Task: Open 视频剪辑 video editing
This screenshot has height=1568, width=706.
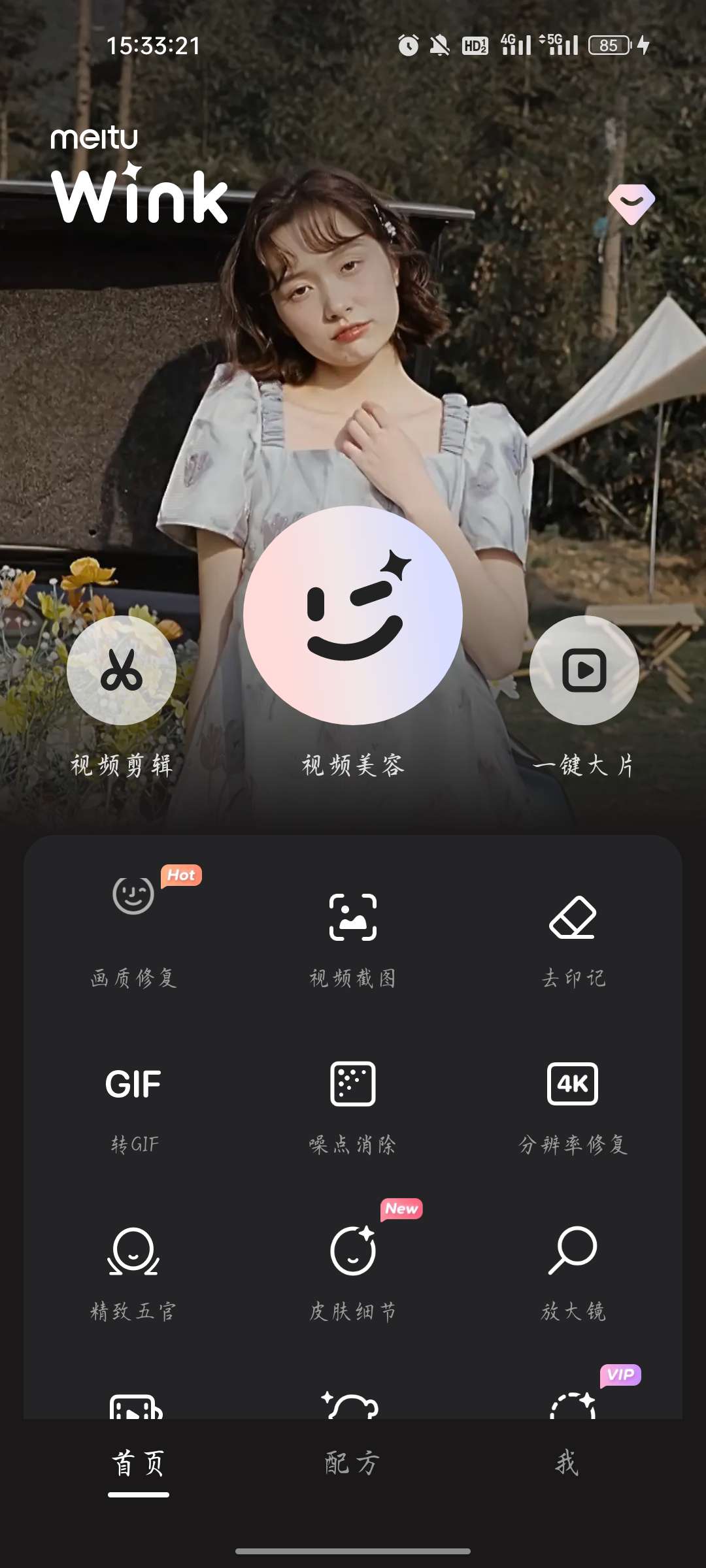Action: 122,670
